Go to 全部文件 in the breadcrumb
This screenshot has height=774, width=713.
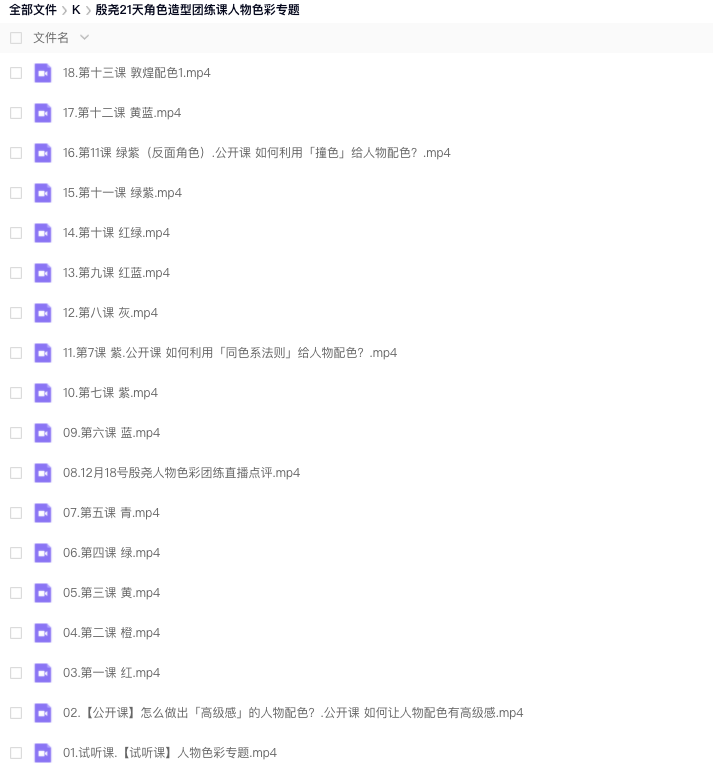(32, 10)
